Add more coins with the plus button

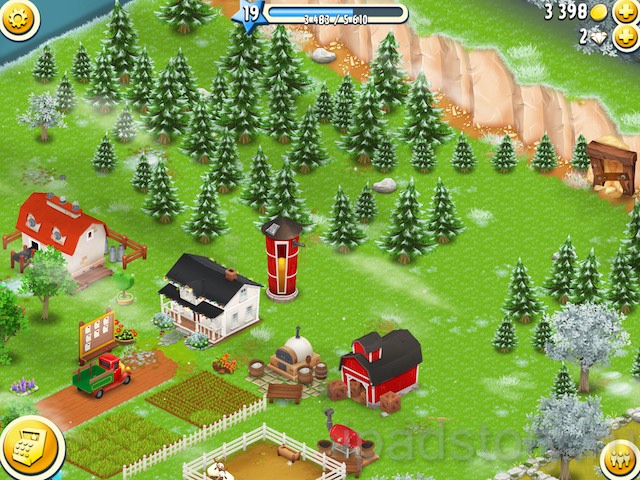(625, 12)
